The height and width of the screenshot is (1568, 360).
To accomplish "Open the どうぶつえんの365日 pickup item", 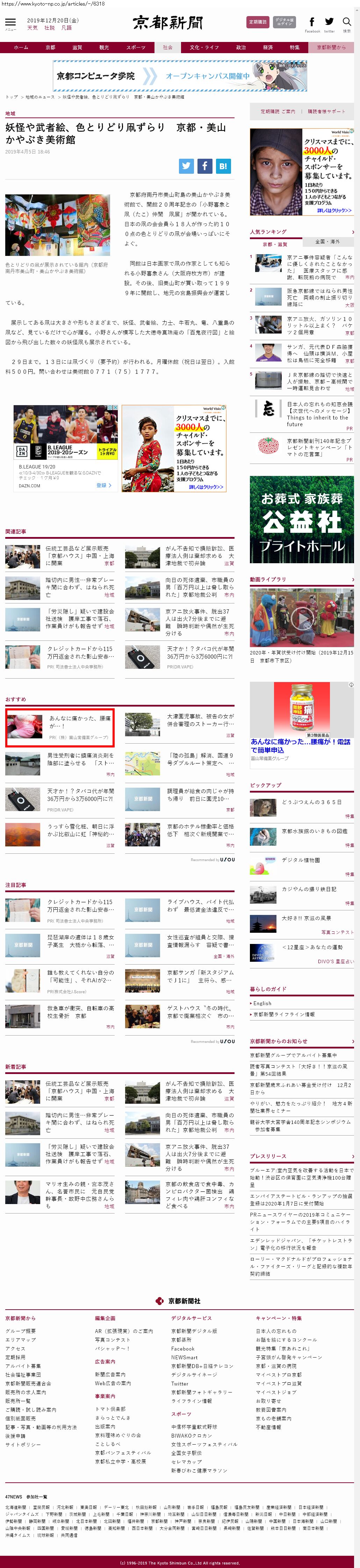I will pos(311,802).
